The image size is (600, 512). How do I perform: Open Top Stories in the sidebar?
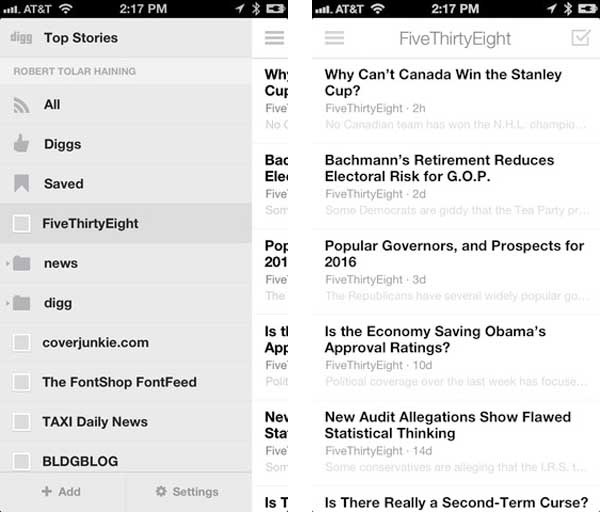point(80,38)
